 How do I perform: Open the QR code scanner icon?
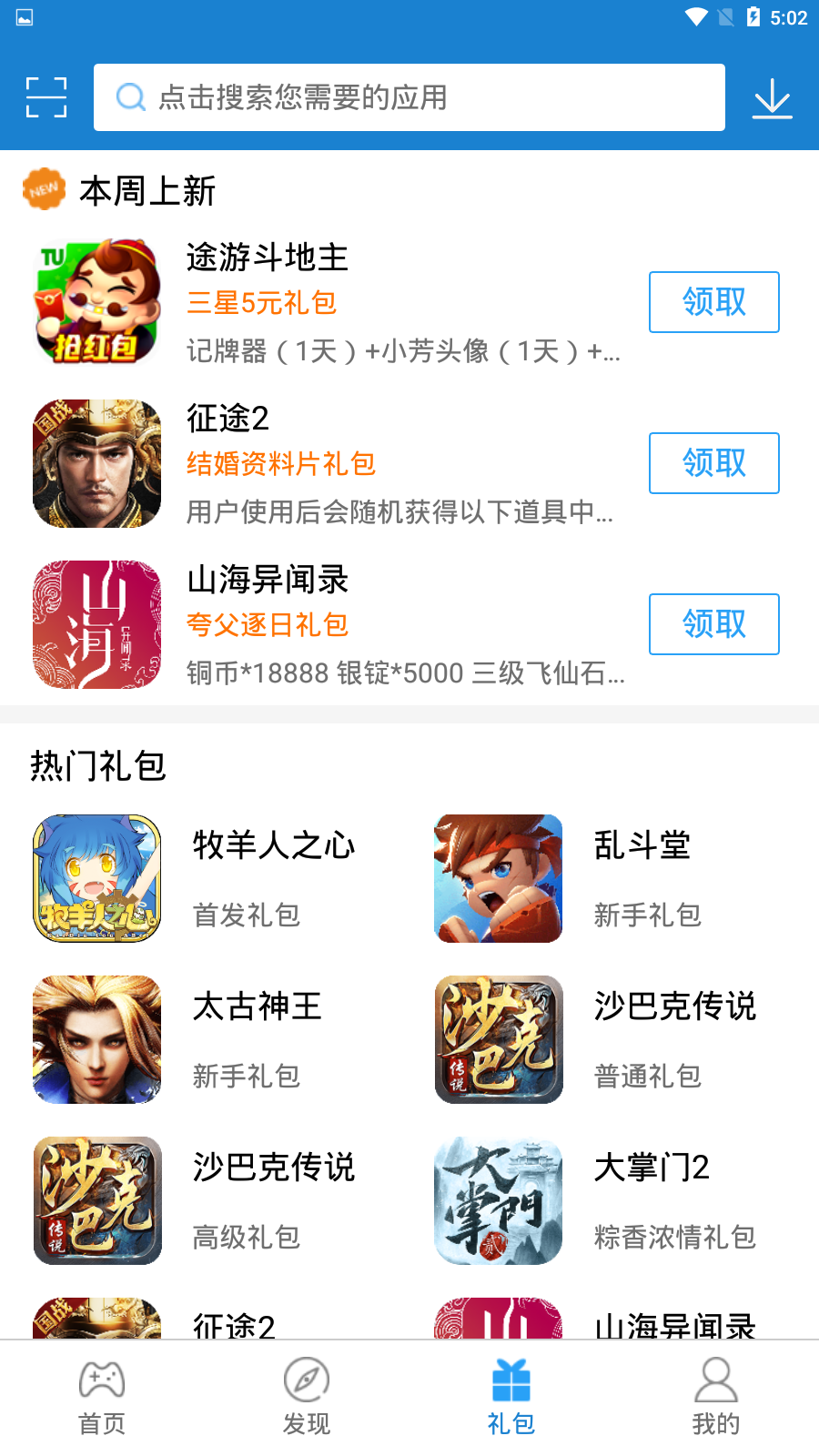45,96
